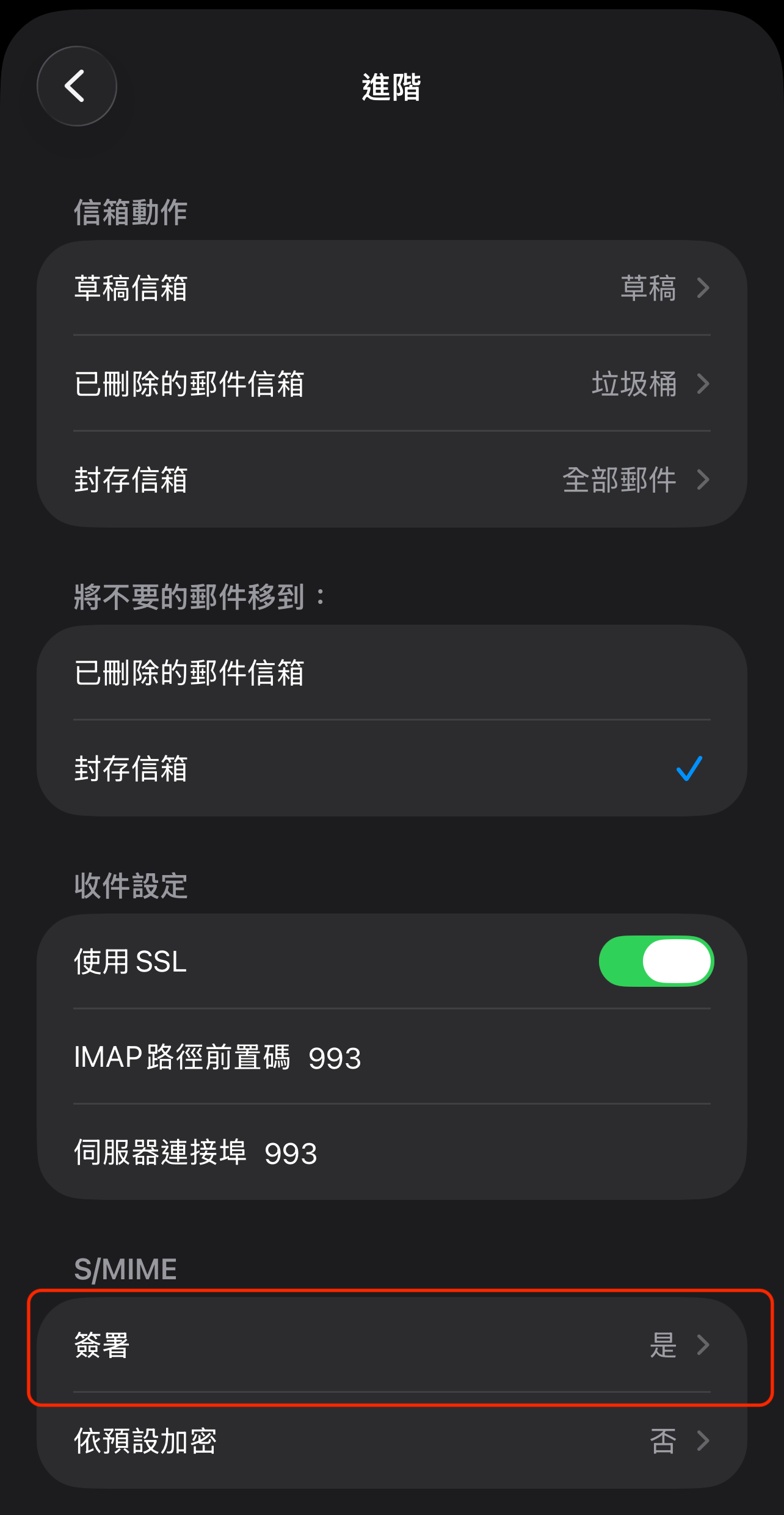Open 草稿信箱 mailbox setting
This screenshot has height=1515, width=784.
pyautogui.click(x=391, y=288)
